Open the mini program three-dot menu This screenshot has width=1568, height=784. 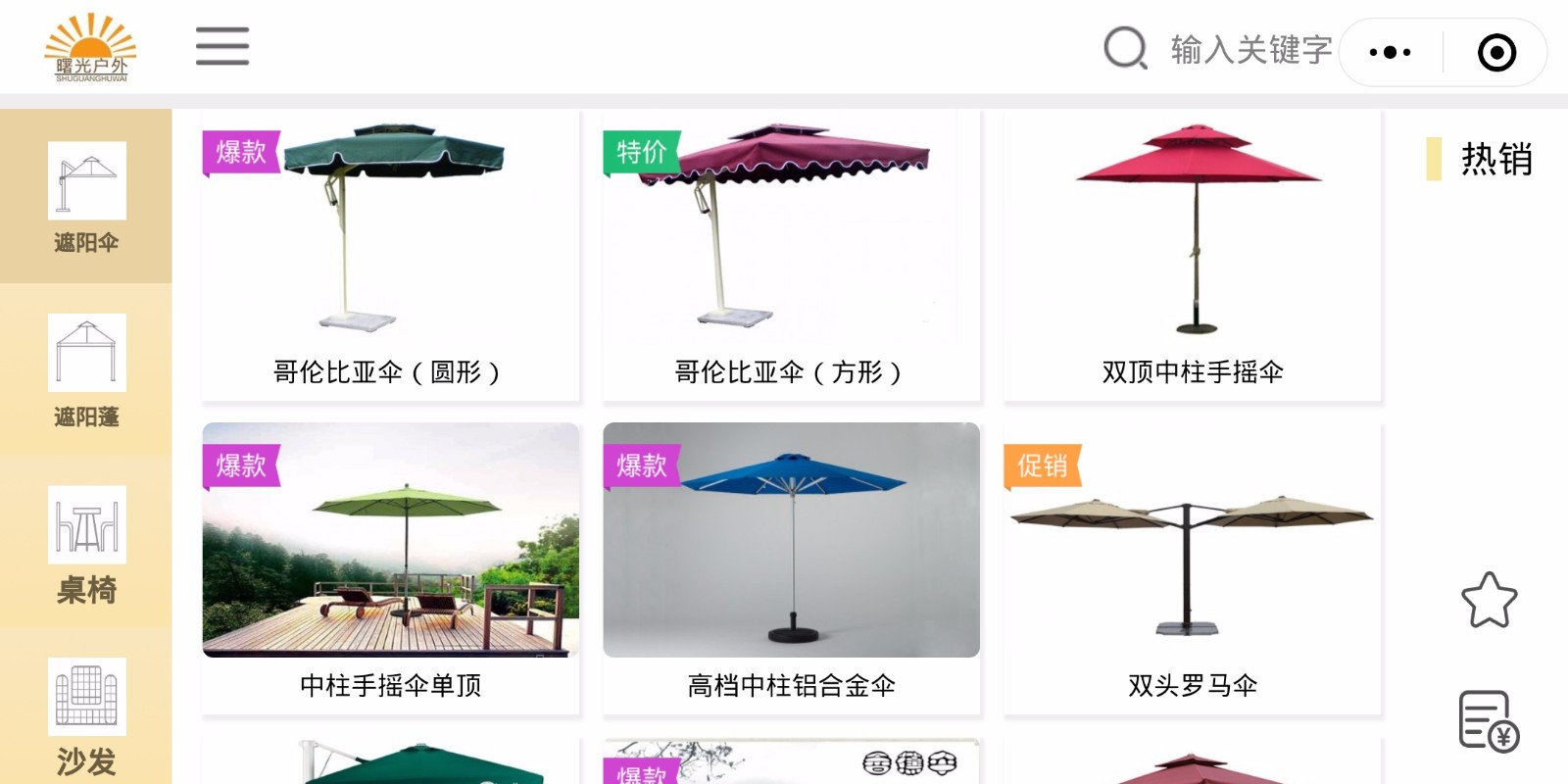pos(1390,52)
